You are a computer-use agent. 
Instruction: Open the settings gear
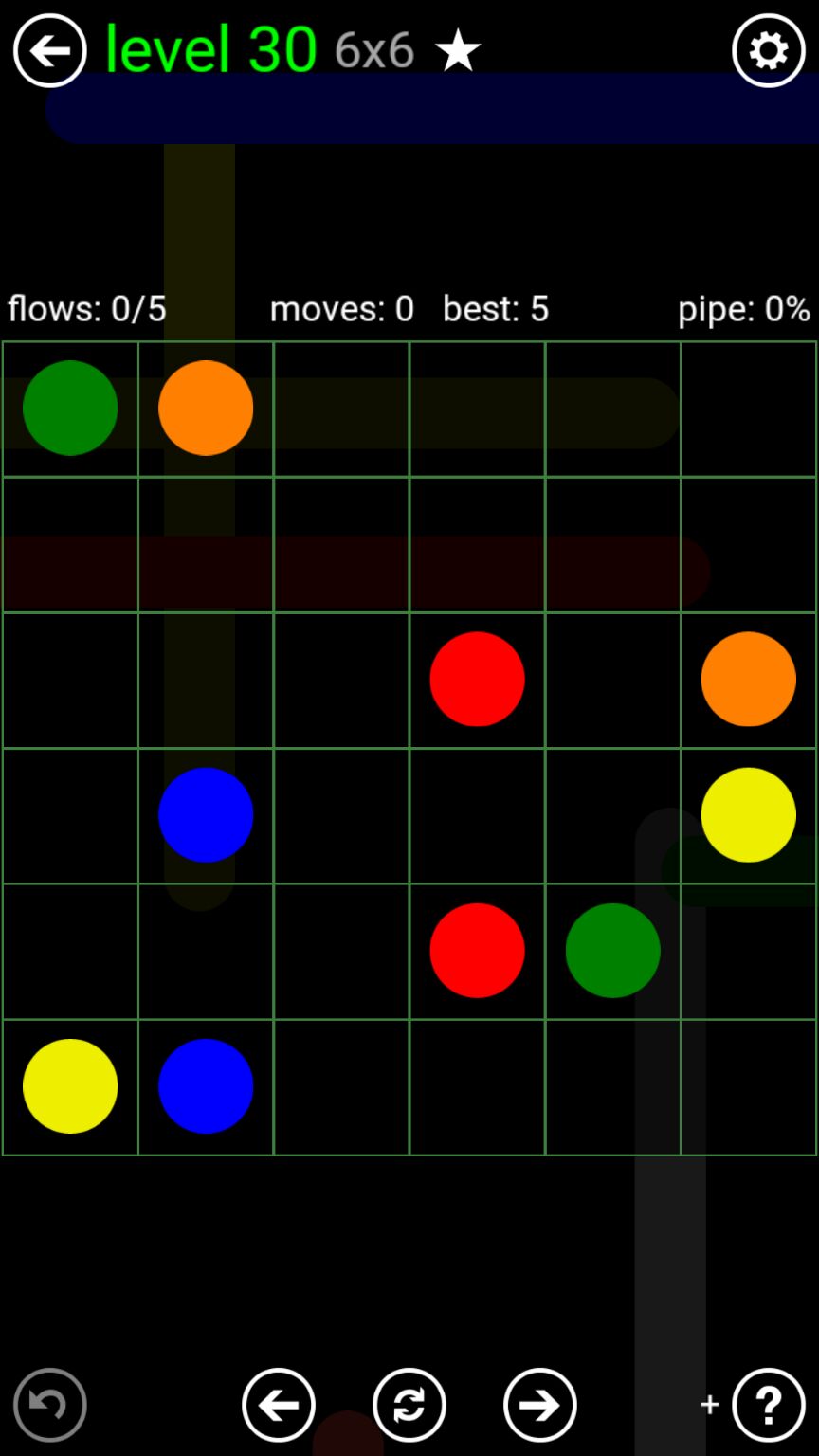(768, 51)
